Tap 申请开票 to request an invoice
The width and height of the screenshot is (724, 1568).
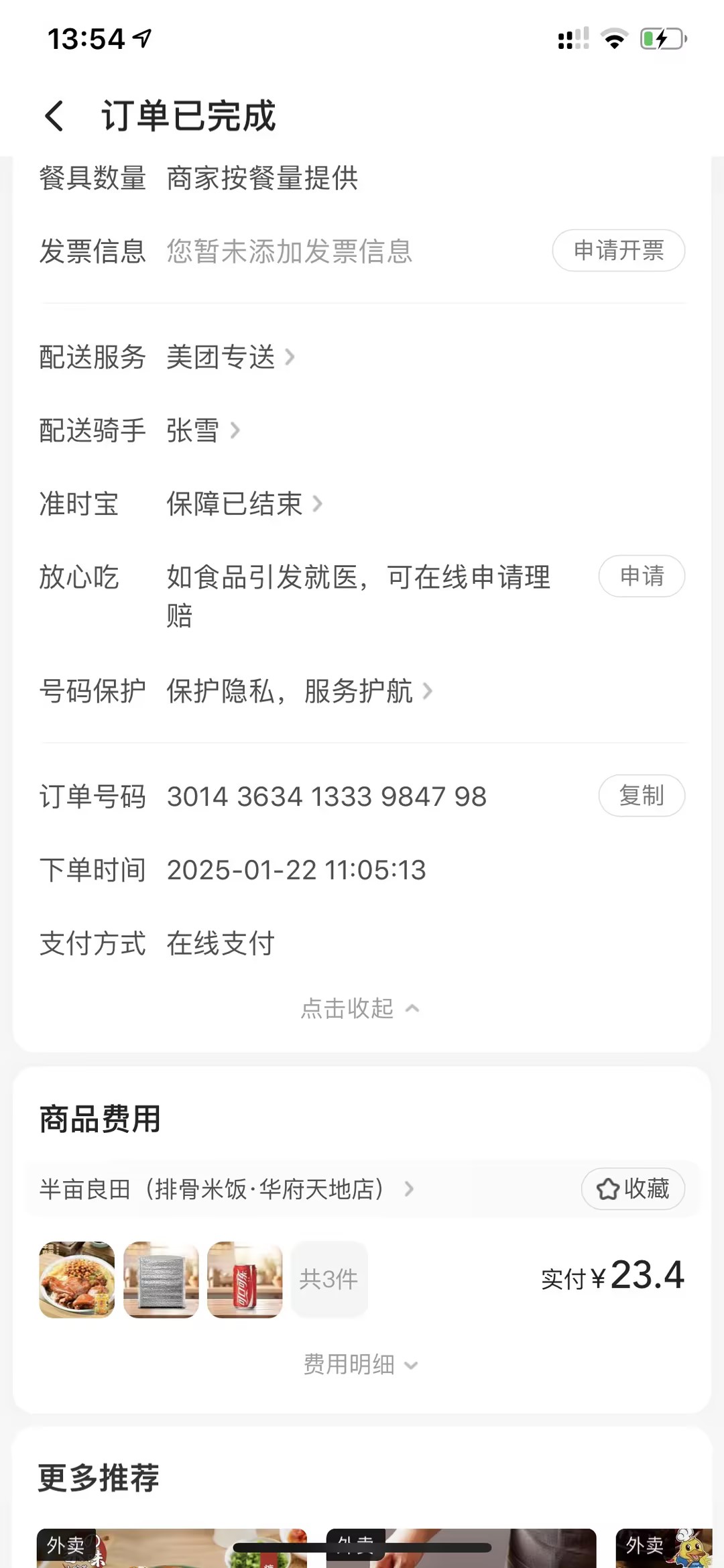pyautogui.click(x=618, y=251)
